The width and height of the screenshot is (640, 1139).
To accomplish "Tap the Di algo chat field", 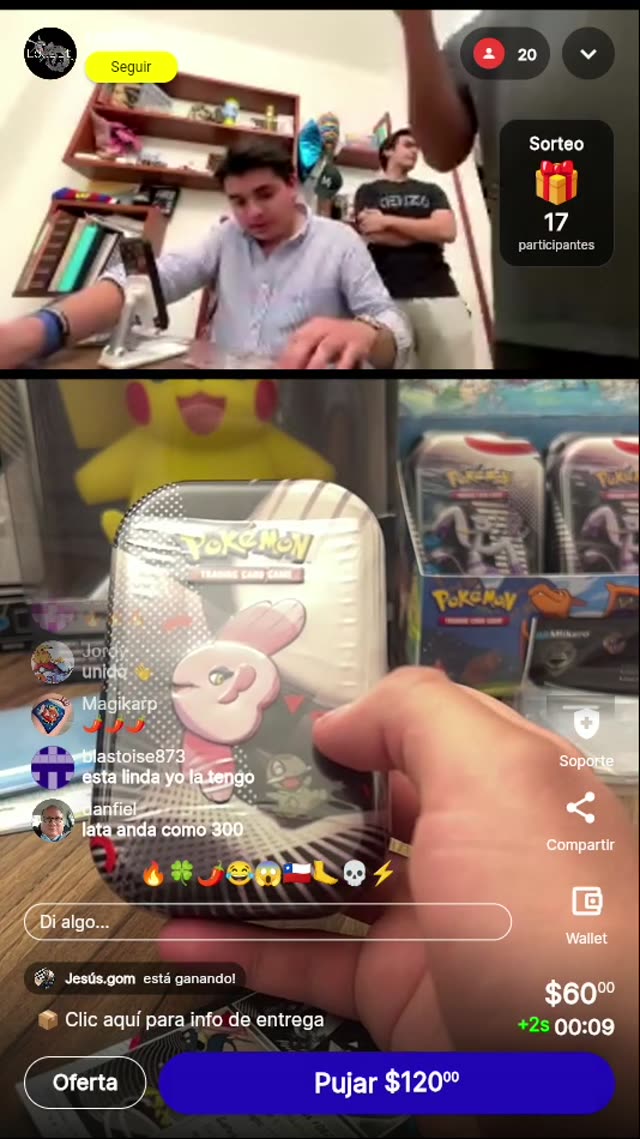I will tap(267, 922).
